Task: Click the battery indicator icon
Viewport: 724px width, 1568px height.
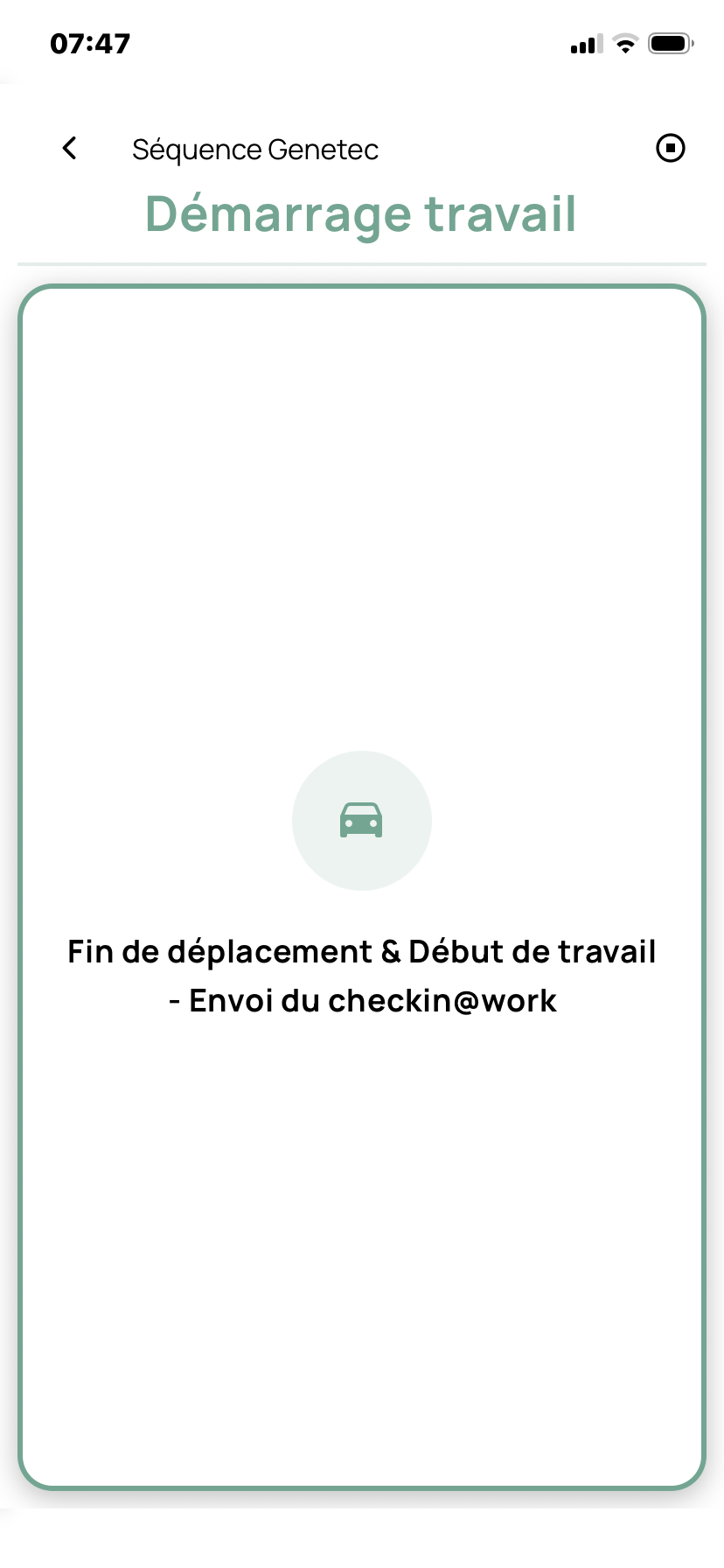Action: [670, 43]
